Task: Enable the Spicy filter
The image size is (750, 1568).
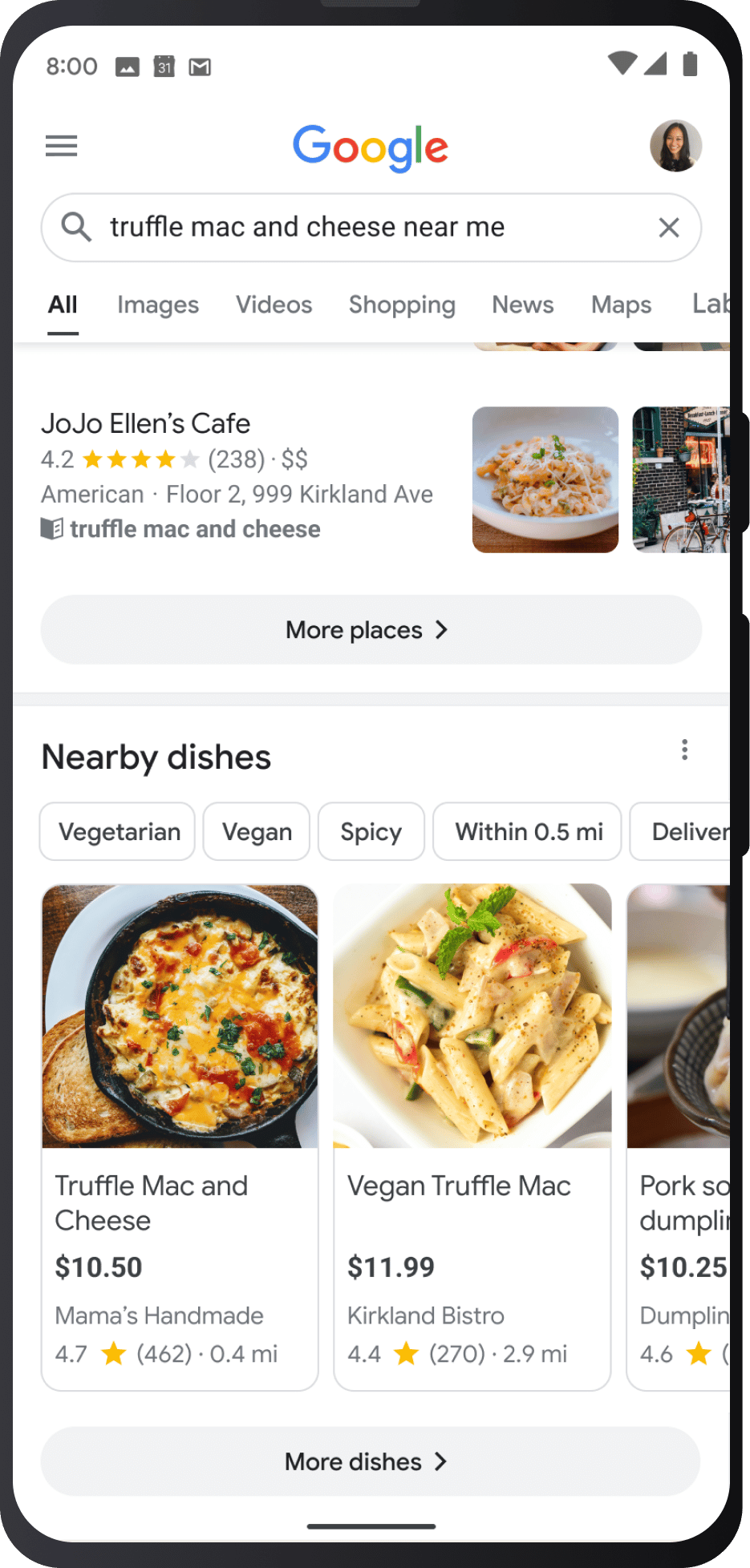Action: click(x=371, y=831)
